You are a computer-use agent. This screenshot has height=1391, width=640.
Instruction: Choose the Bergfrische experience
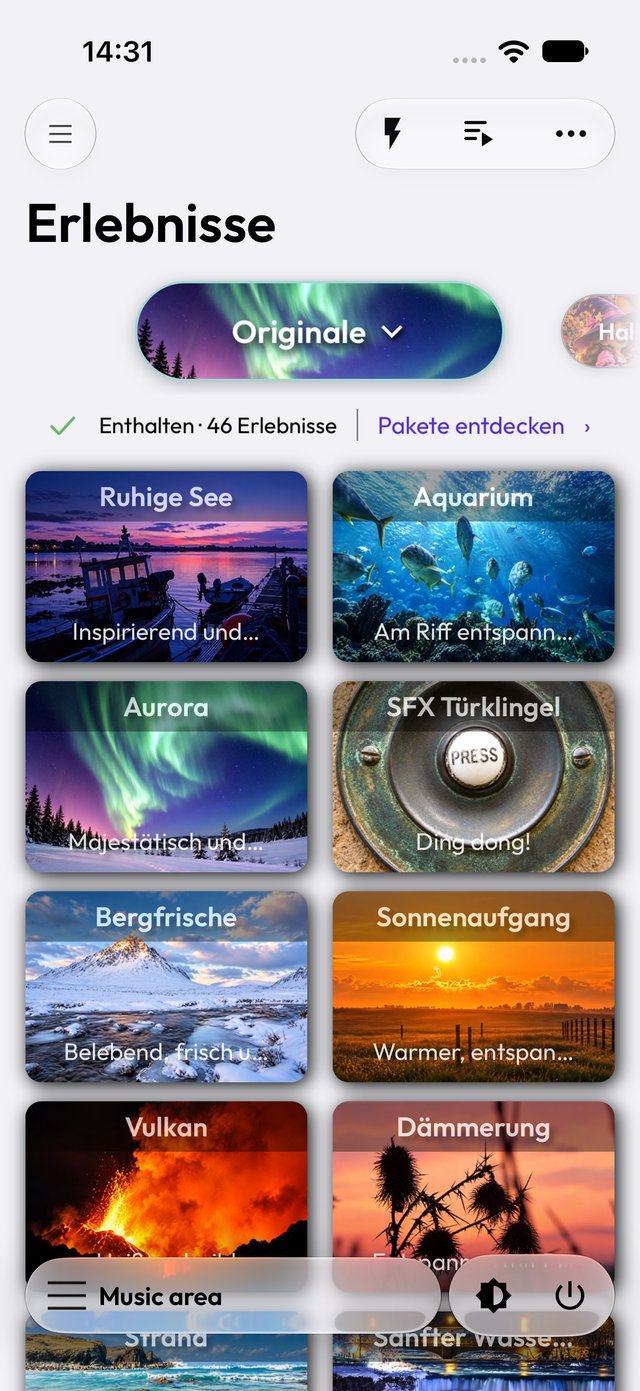click(x=166, y=986)
